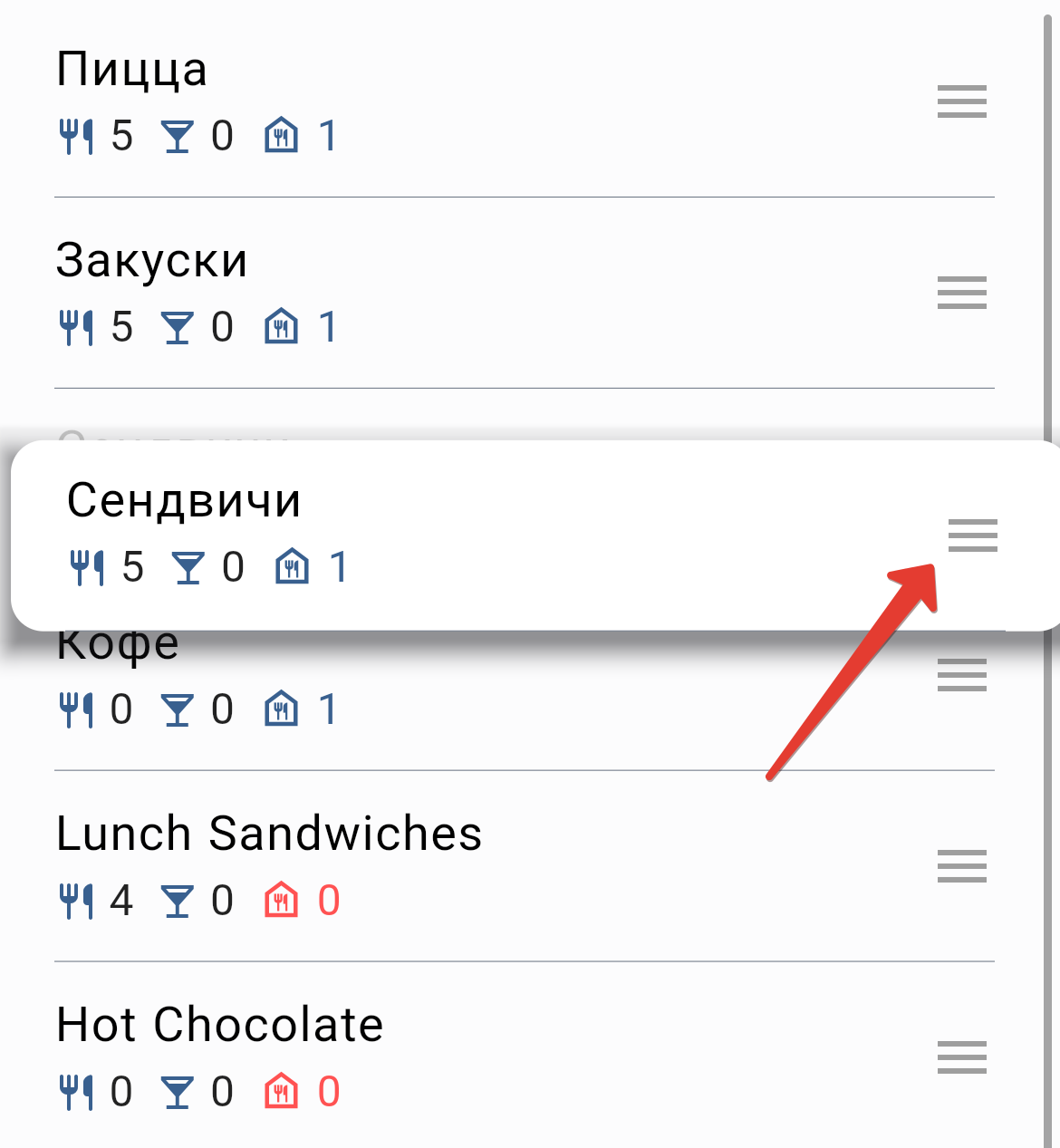
Task: Open the Пицца category
Action: tap(132, 70)
